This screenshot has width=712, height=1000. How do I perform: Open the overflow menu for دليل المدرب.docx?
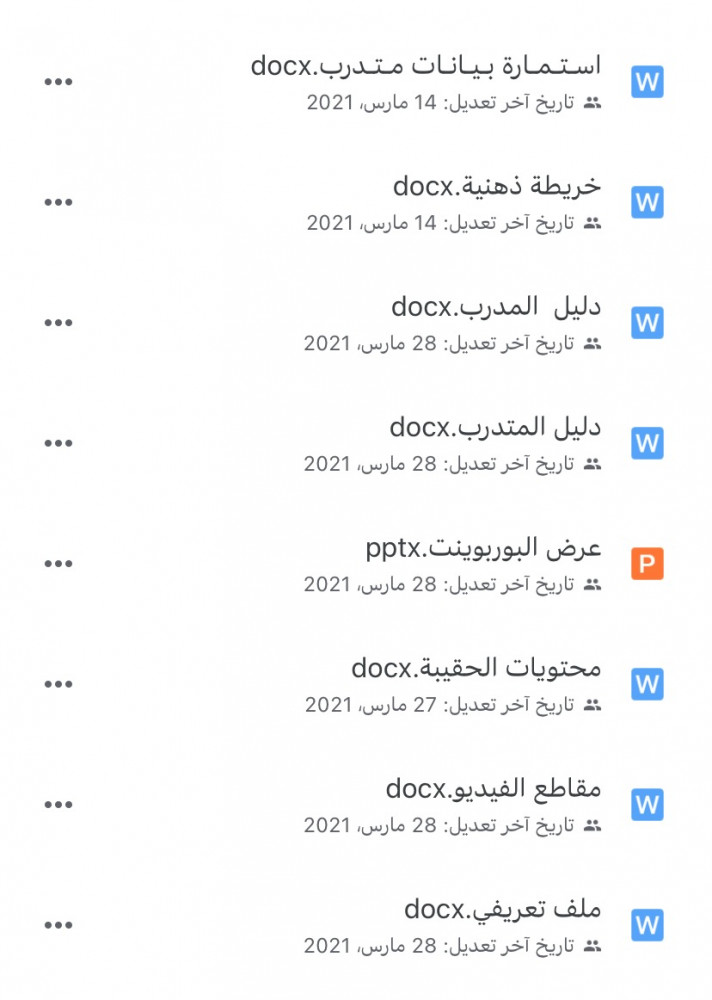[x=59, y=323]
